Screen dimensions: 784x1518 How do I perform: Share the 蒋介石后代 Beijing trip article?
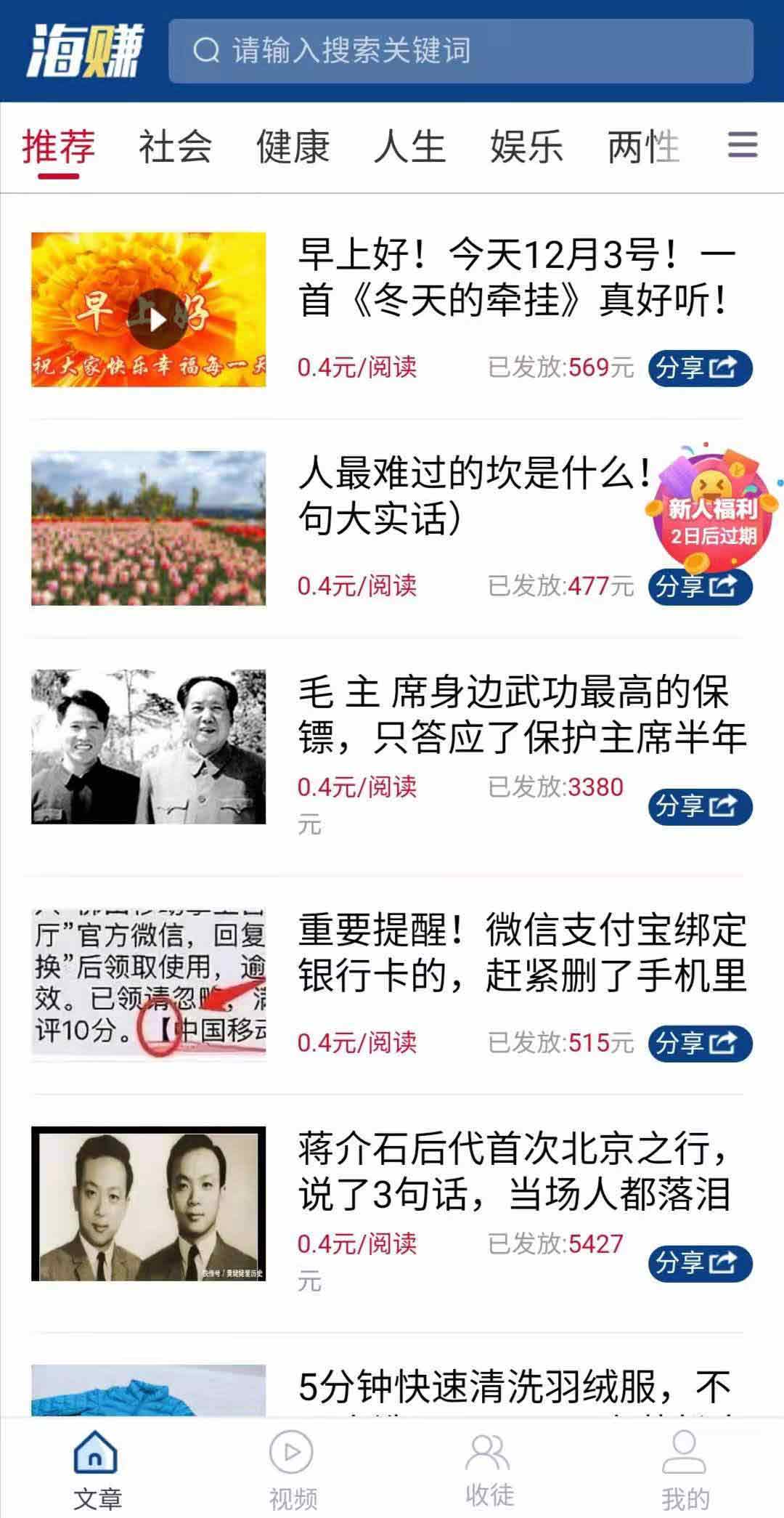(700, 1263)
